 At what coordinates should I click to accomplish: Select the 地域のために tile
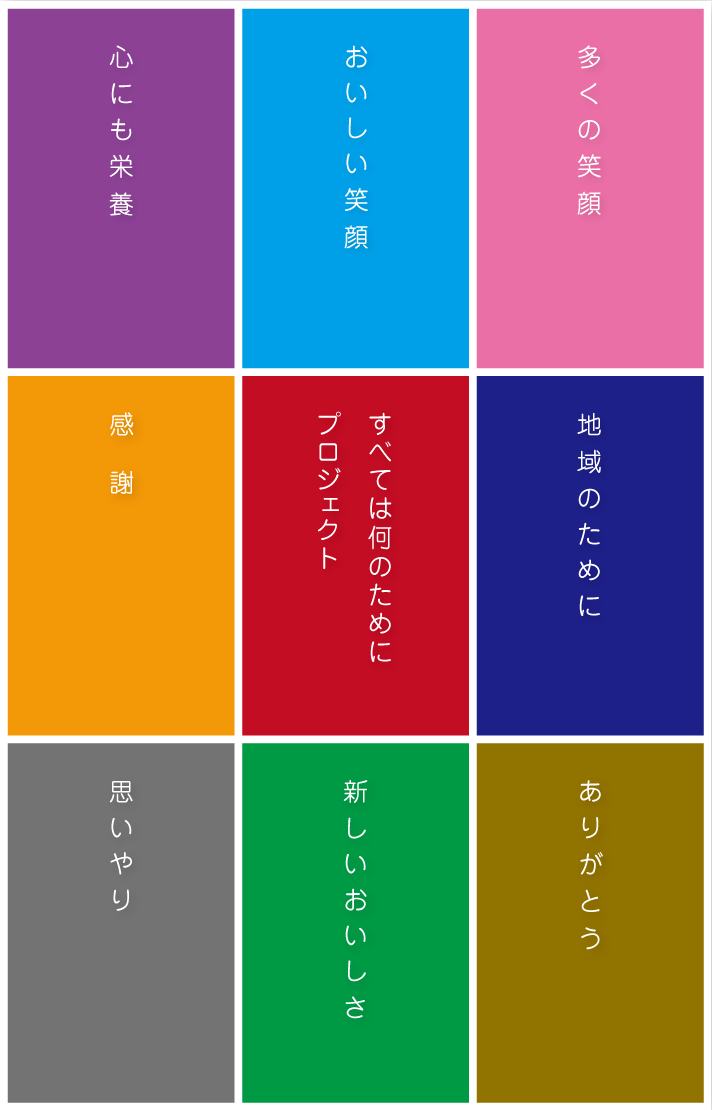(590, 555)
